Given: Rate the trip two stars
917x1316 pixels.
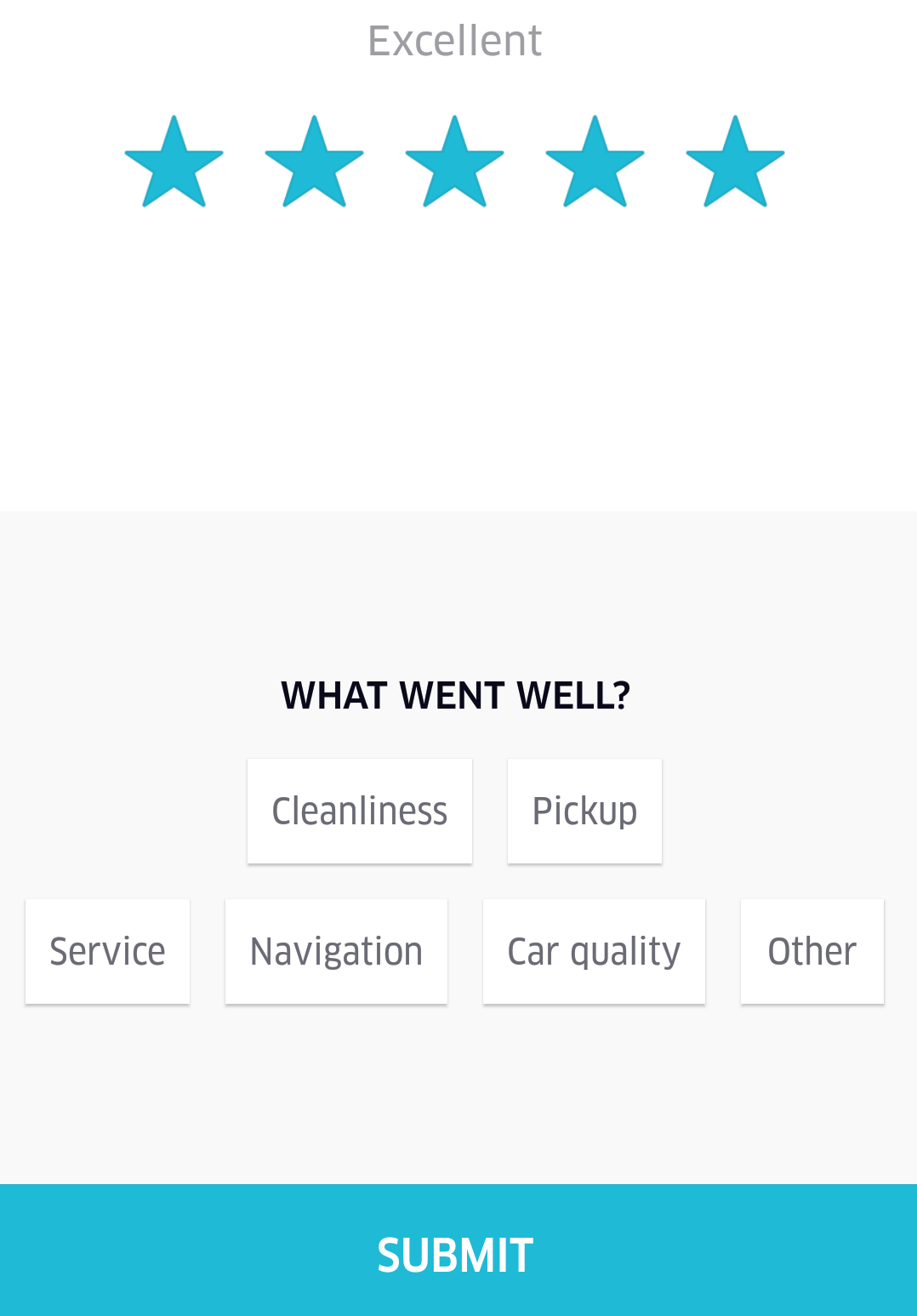Looking at the screenshot, I should (315, 163).
